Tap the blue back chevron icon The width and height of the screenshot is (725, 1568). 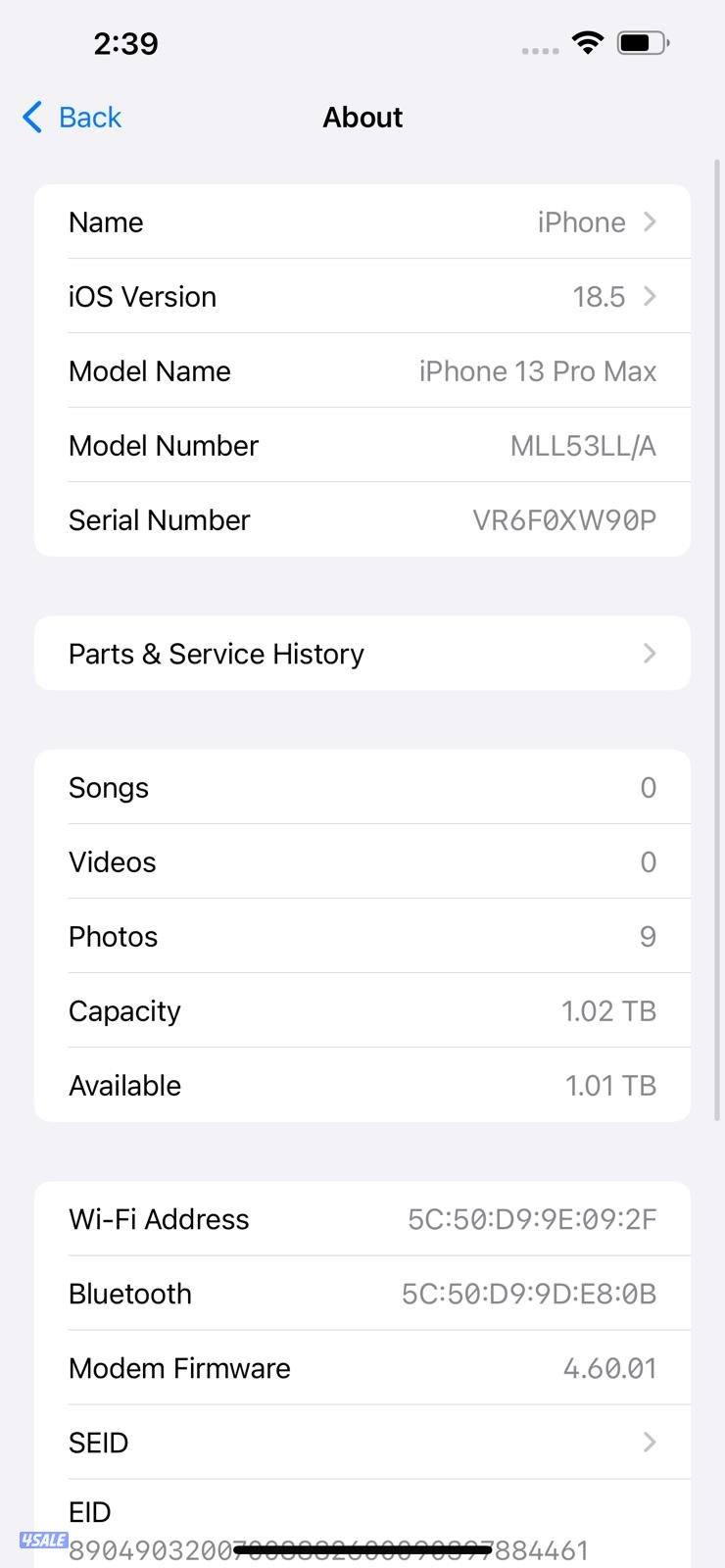(29, 117)
